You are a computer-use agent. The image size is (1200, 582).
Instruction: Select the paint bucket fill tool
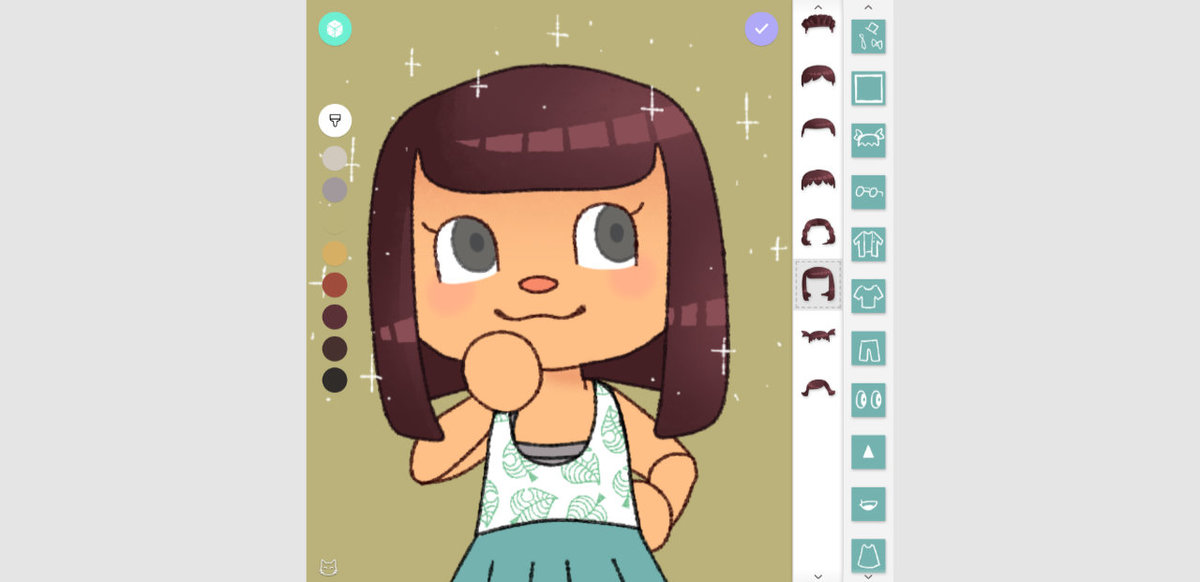[x=335, y=120]
